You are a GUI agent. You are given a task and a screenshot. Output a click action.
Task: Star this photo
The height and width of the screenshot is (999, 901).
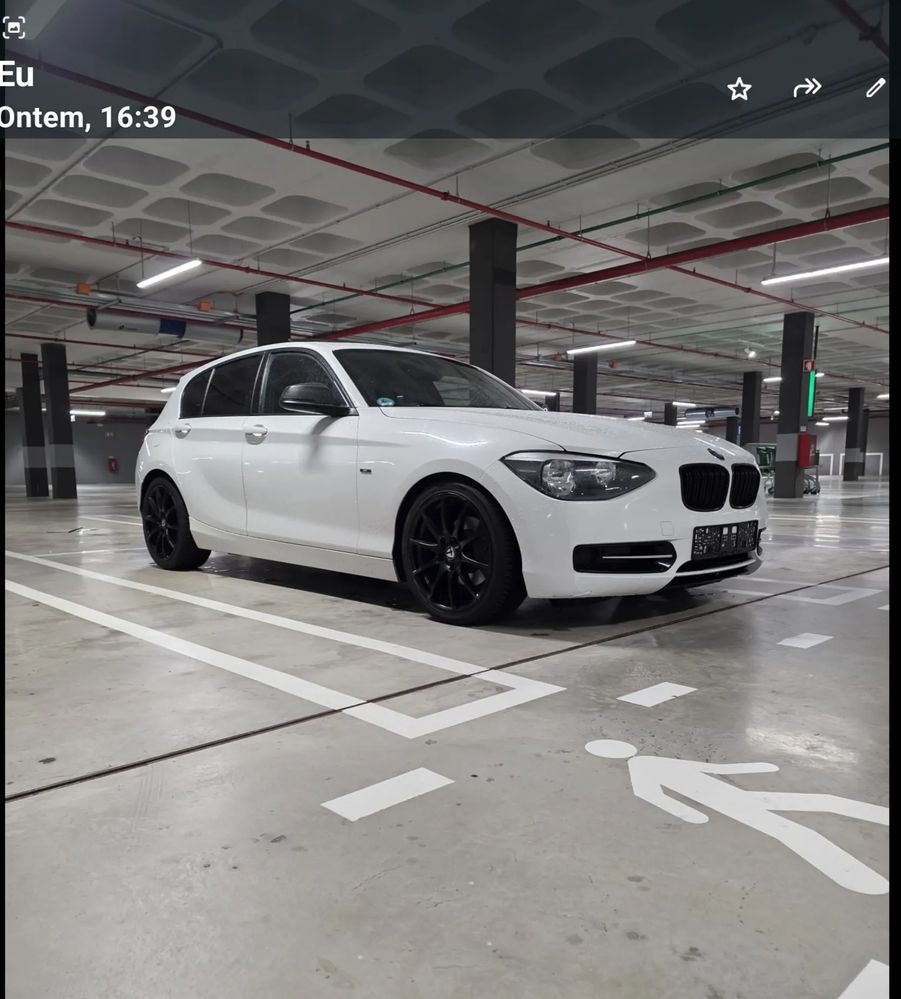click(x=739, y=89)
